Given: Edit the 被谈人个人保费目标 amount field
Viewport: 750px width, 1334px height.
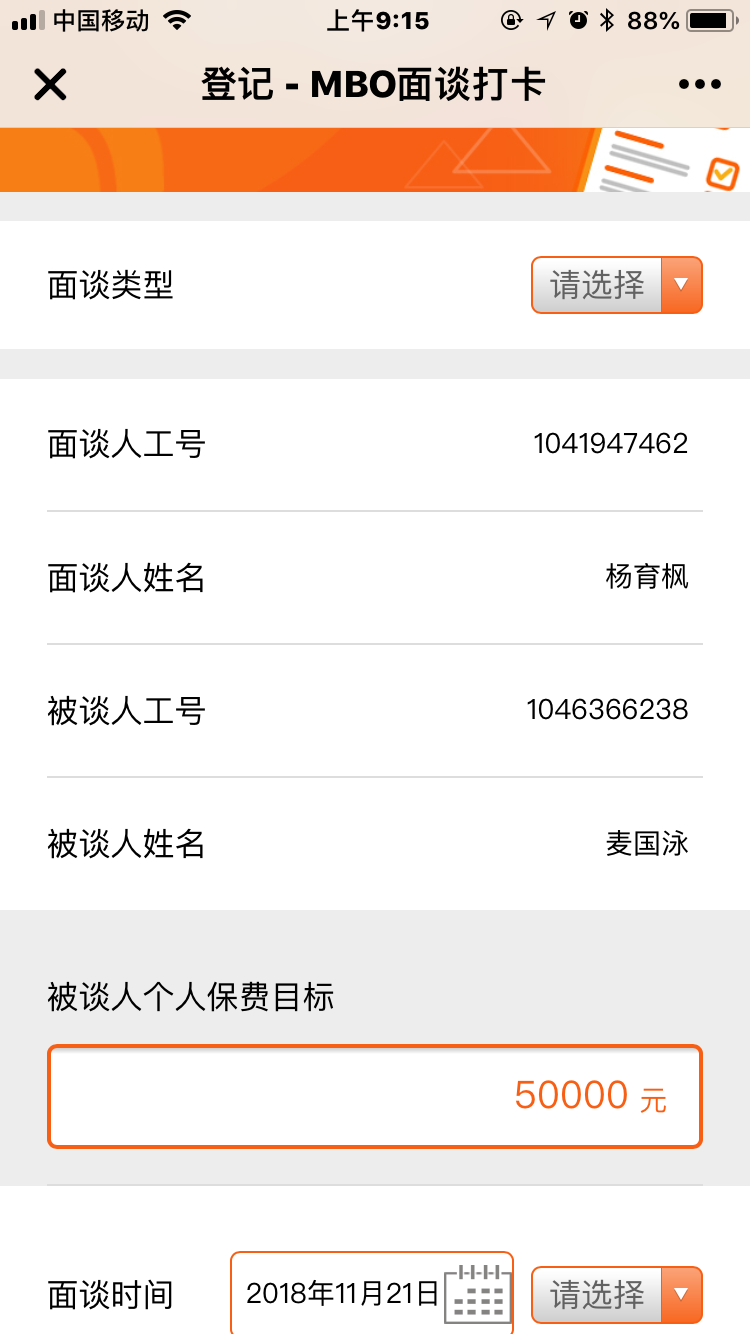Looking at the screenshot, I should click(x=375, y=1097).
